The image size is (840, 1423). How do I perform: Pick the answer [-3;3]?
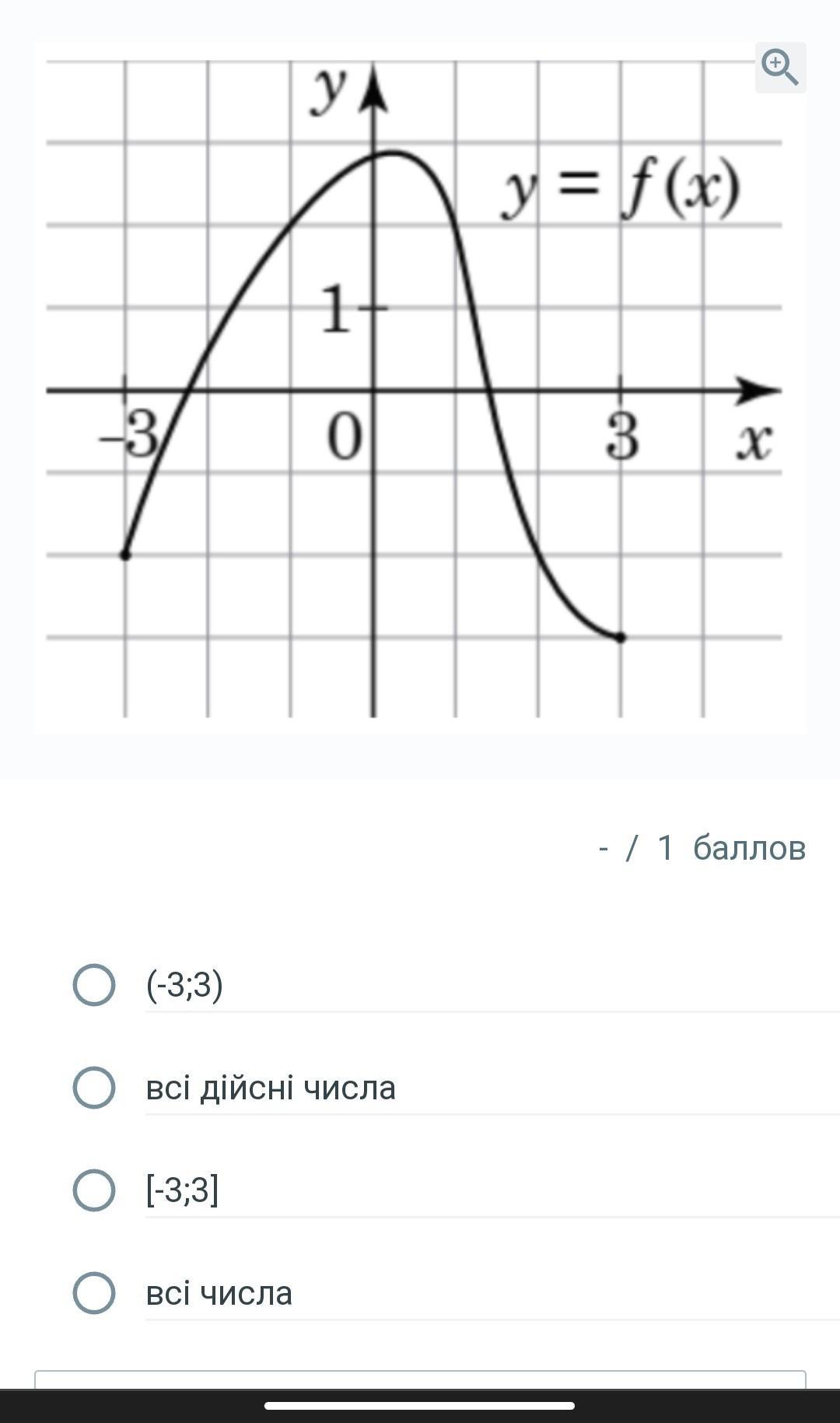click(x=94, y=1190)
